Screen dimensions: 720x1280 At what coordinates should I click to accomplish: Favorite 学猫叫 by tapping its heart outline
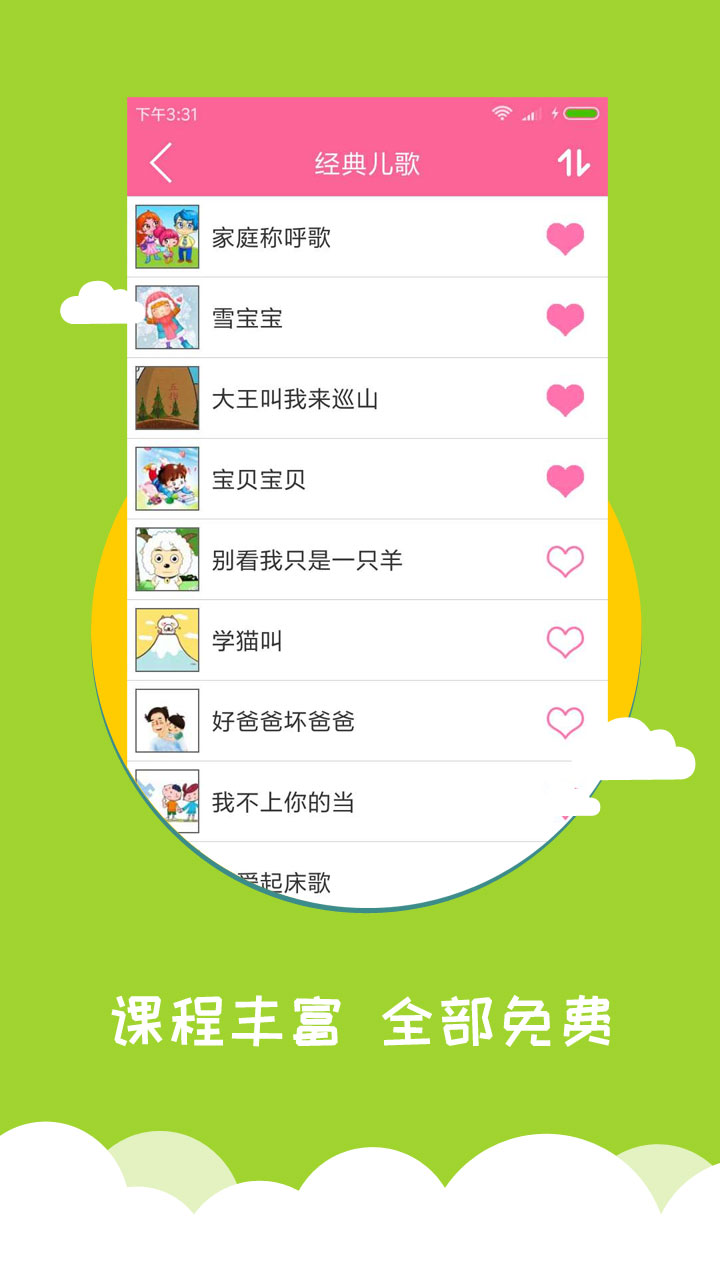564,640
